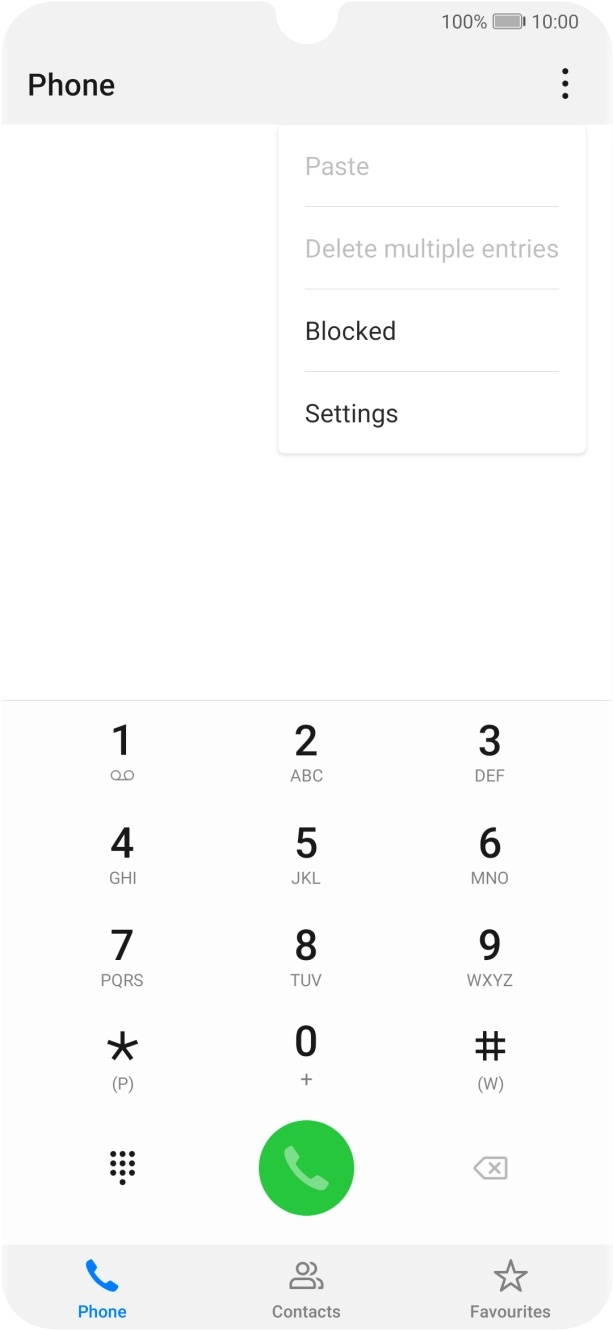Image resolution: width=613 pixels, height=1330 pixels.
Task: Tap the 9 WXYZ key
Action: coord(490,957)
